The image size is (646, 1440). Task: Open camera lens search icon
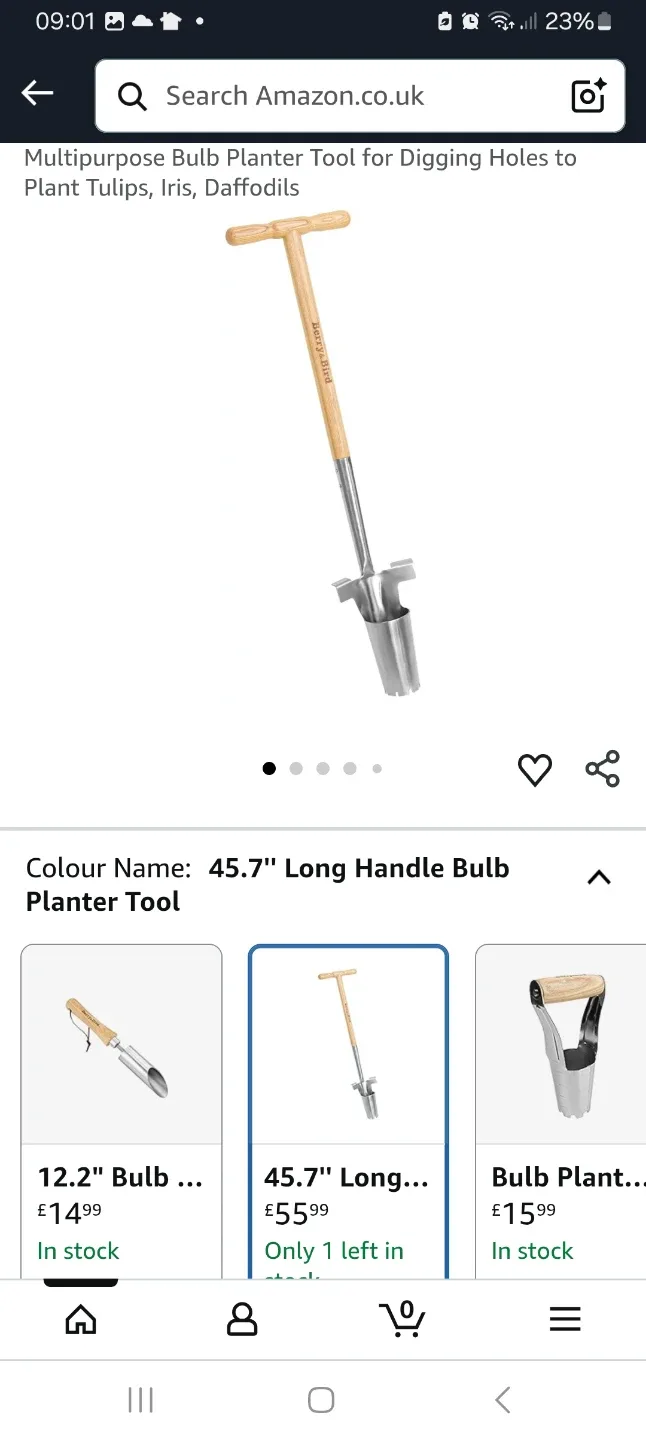point(589,96)
